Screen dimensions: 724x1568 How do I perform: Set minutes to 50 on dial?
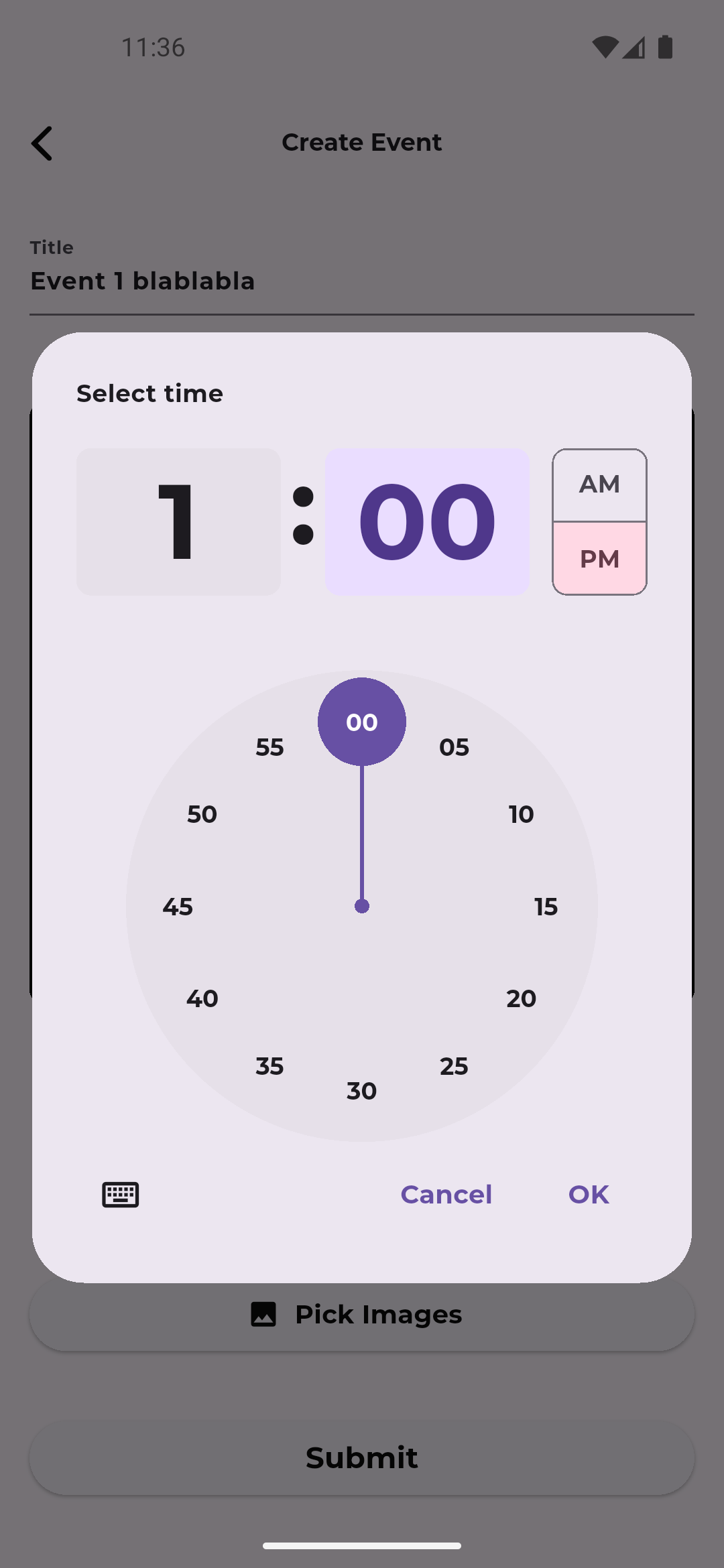point(202,814)
